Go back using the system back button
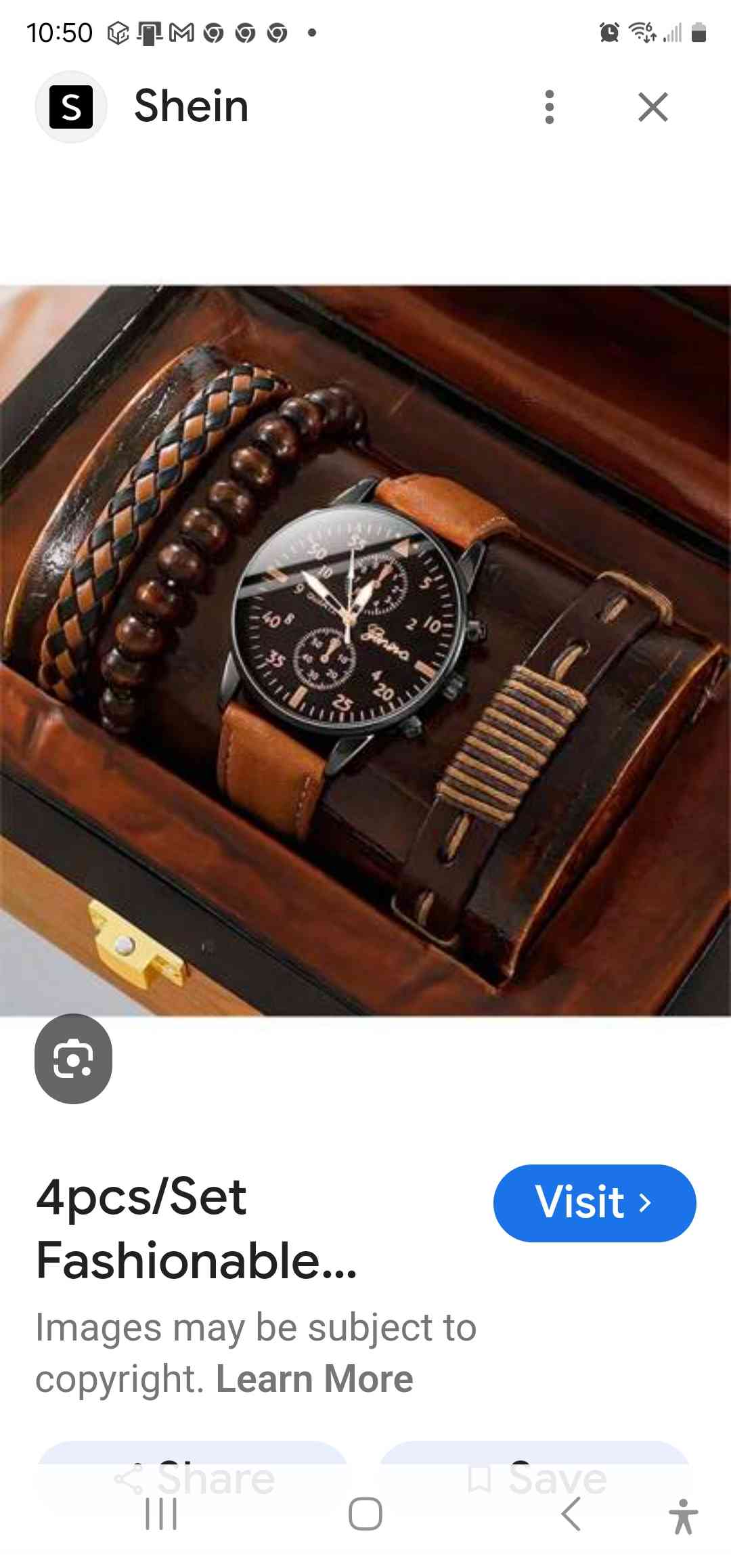This screenshot has height=1568, width=731. click(571, 1514)
